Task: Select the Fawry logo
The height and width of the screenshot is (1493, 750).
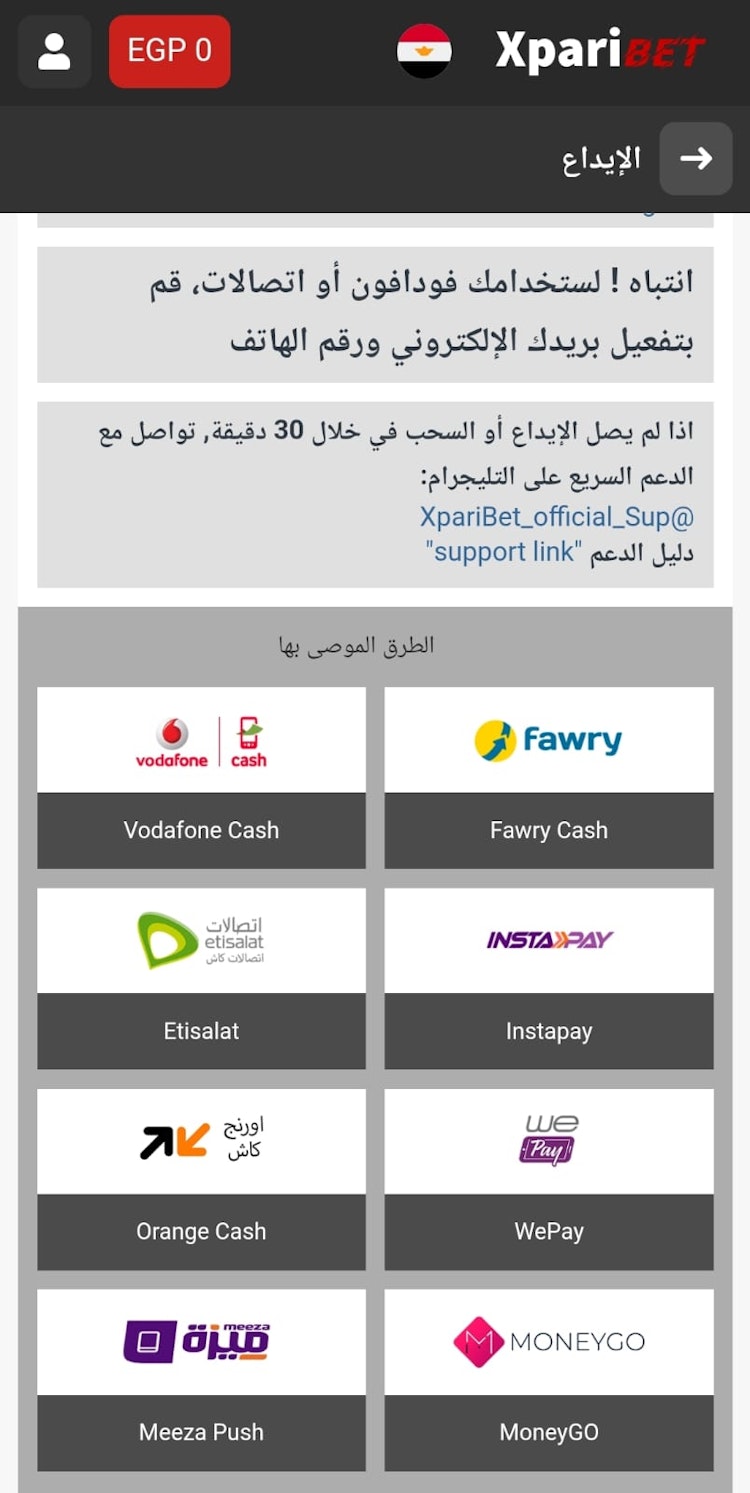Action: (x=548, y=739)
